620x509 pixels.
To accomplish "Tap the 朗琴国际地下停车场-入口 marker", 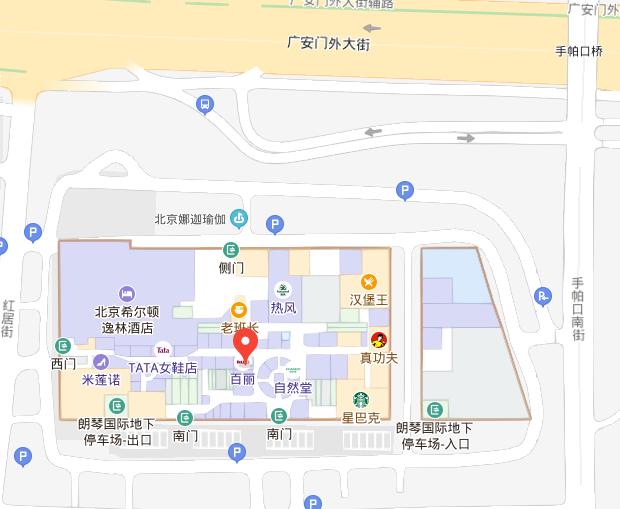I will (x=434, y=409).
